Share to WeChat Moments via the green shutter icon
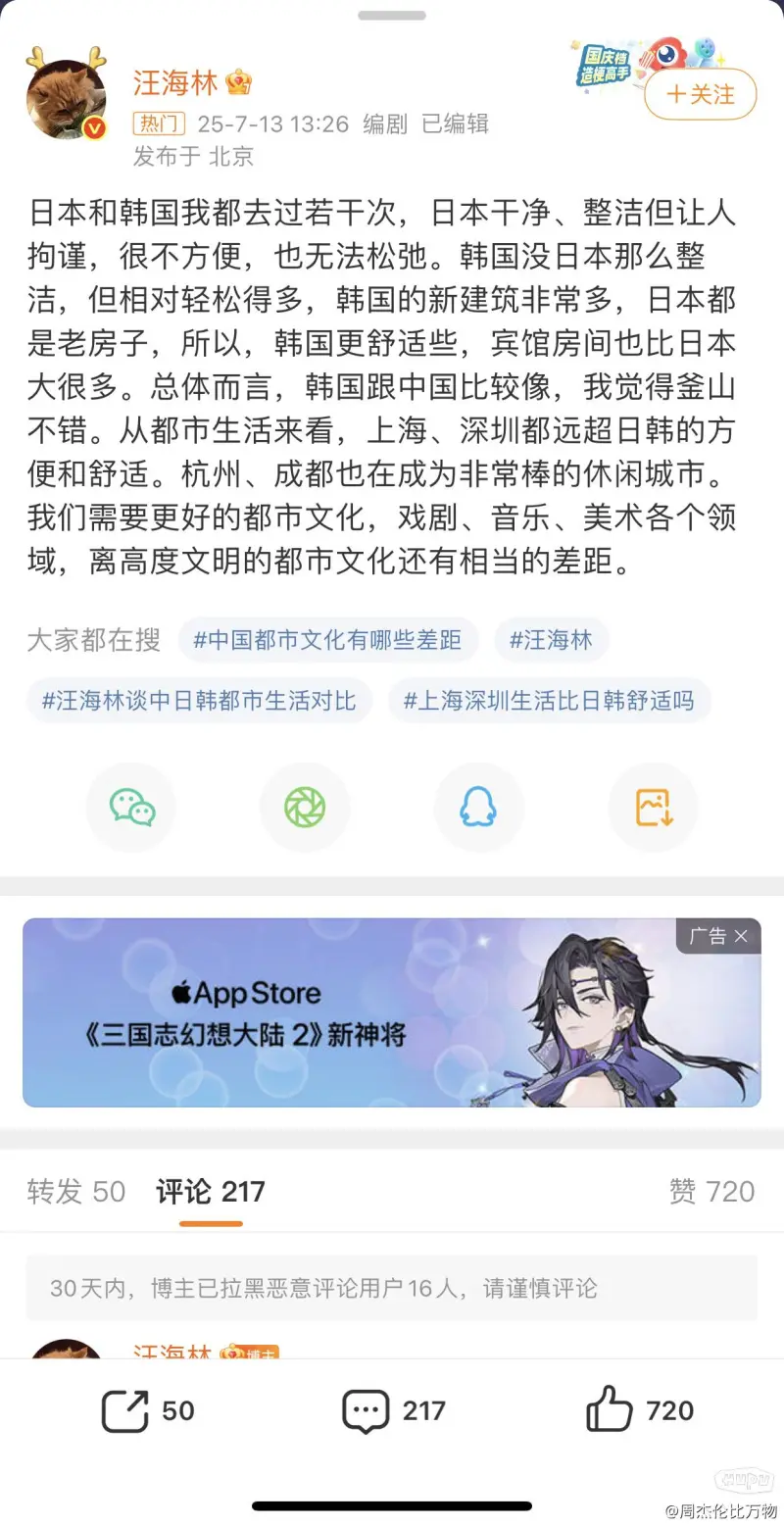 click(304, 808)
